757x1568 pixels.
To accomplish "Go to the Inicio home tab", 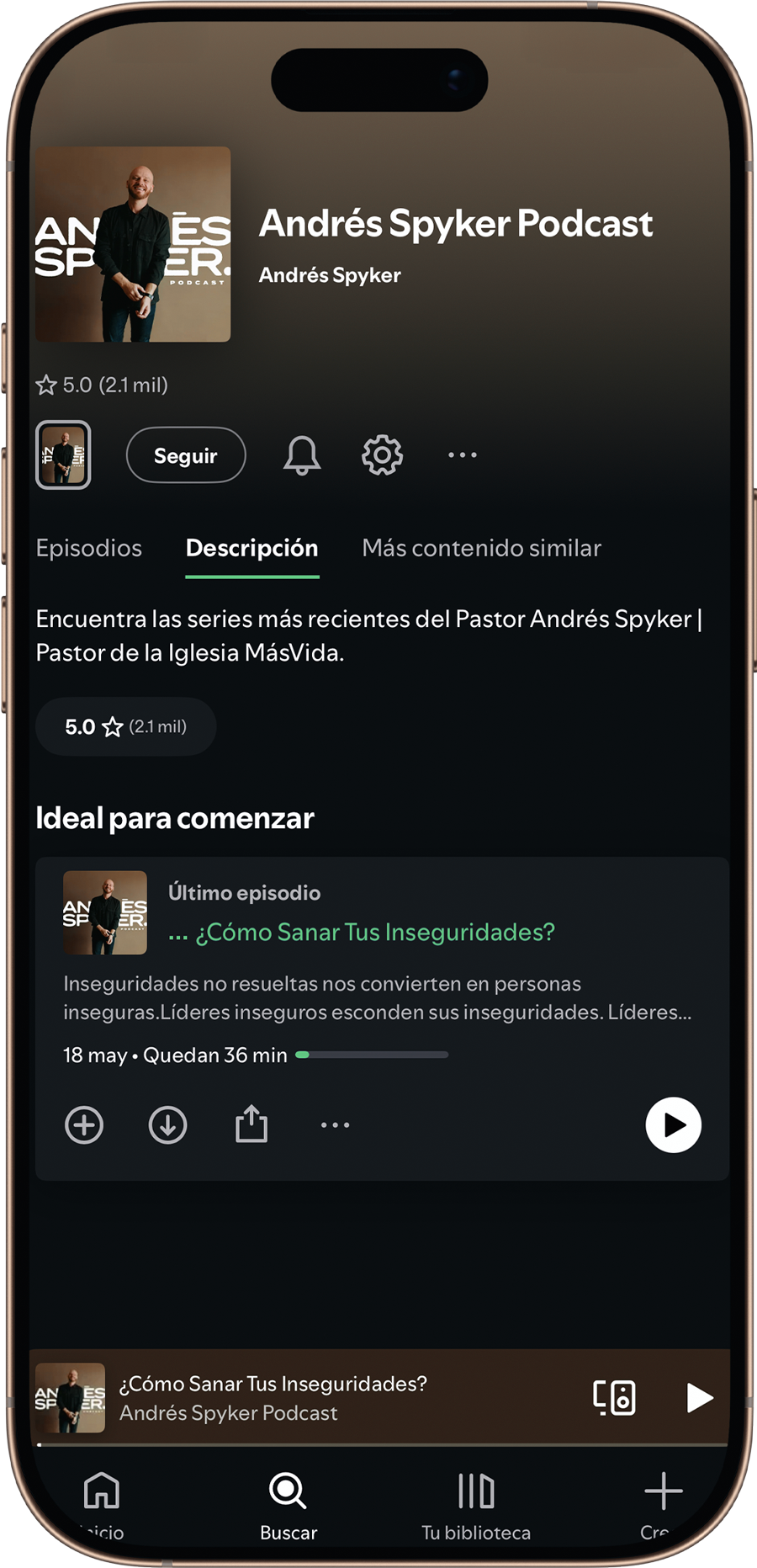I will (102, 1502).
